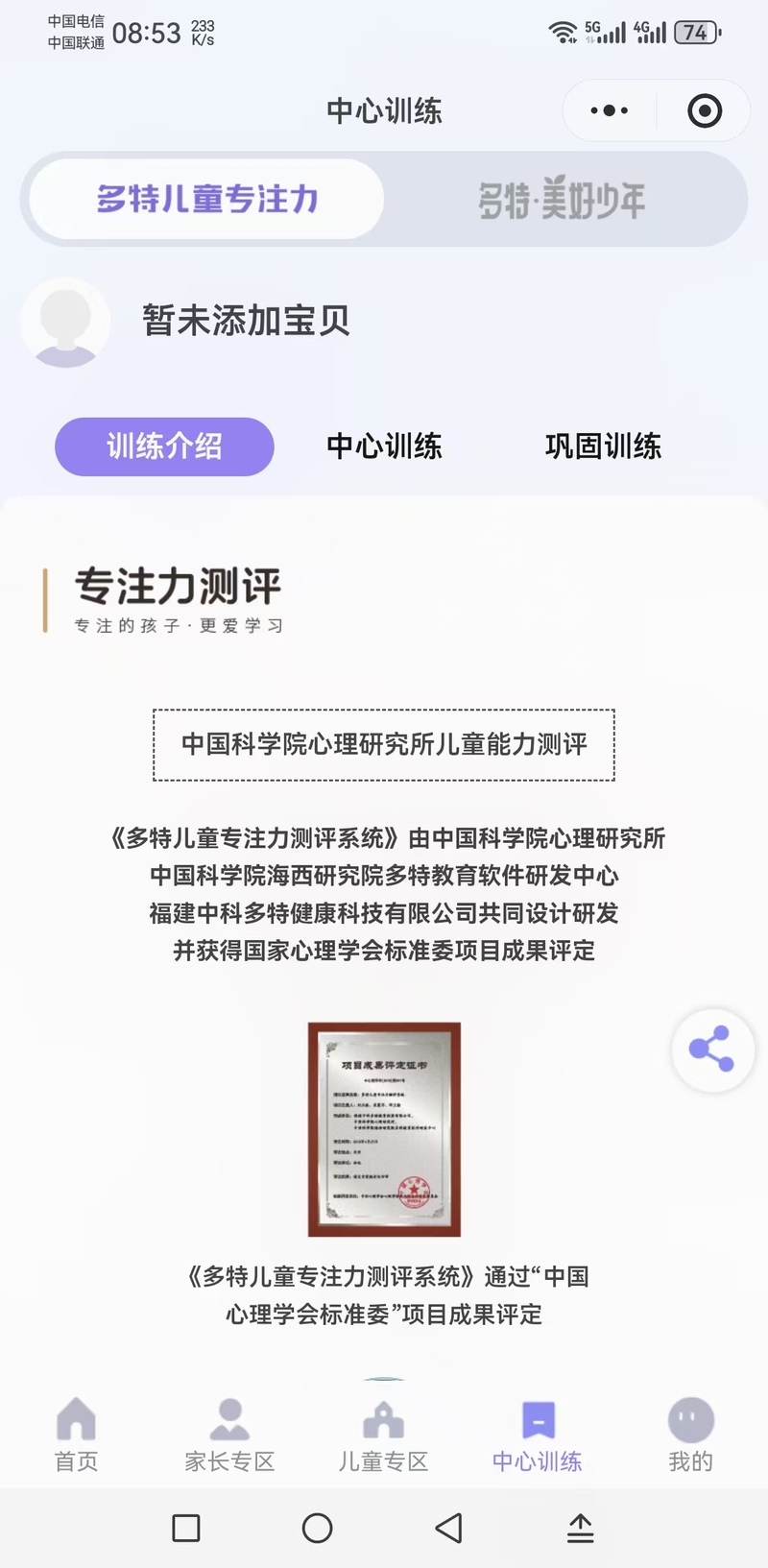Switch to 多特儿童专注力 segment
This screenshot has width=768, height=1568.
coord(206,200)
